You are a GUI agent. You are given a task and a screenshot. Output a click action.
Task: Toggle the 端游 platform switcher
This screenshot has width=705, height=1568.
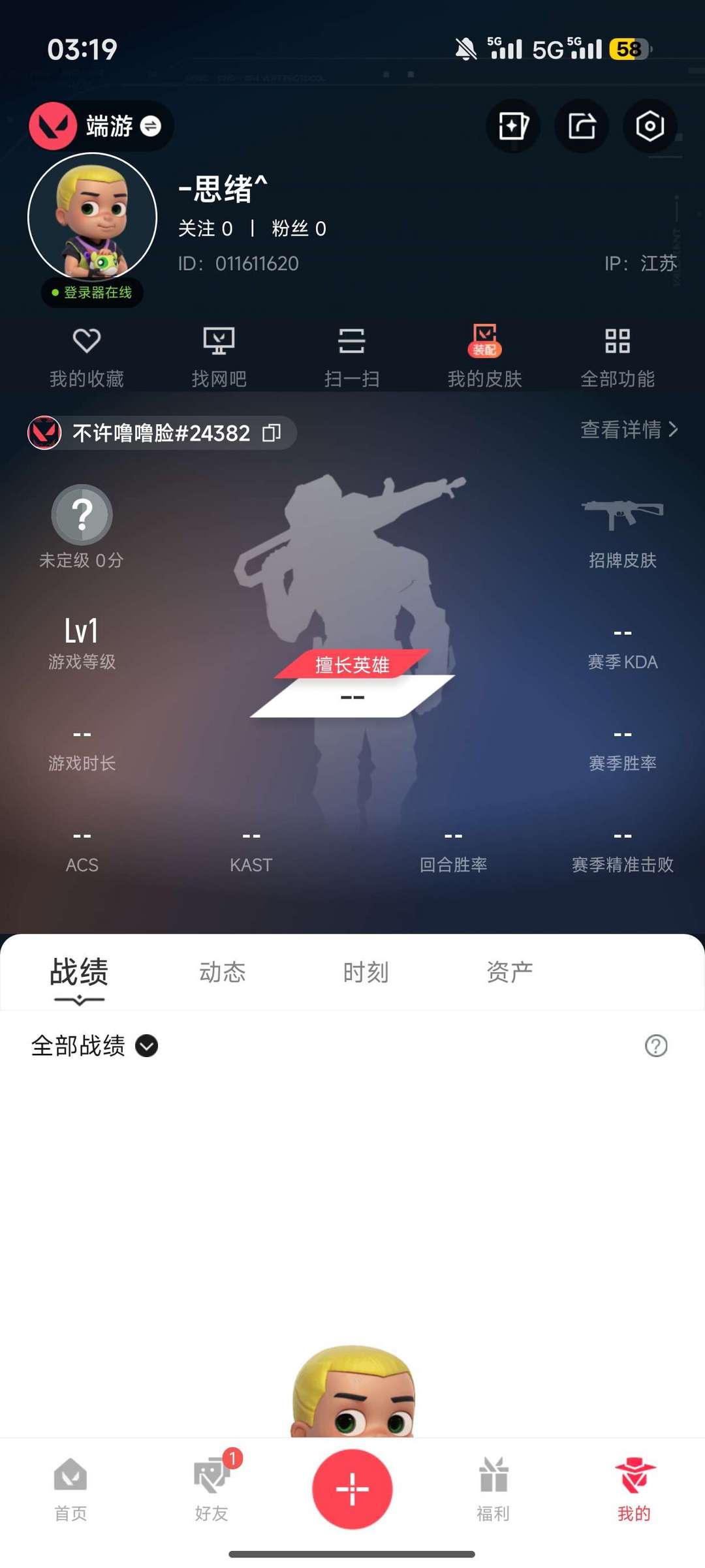(x=101, y=126)
